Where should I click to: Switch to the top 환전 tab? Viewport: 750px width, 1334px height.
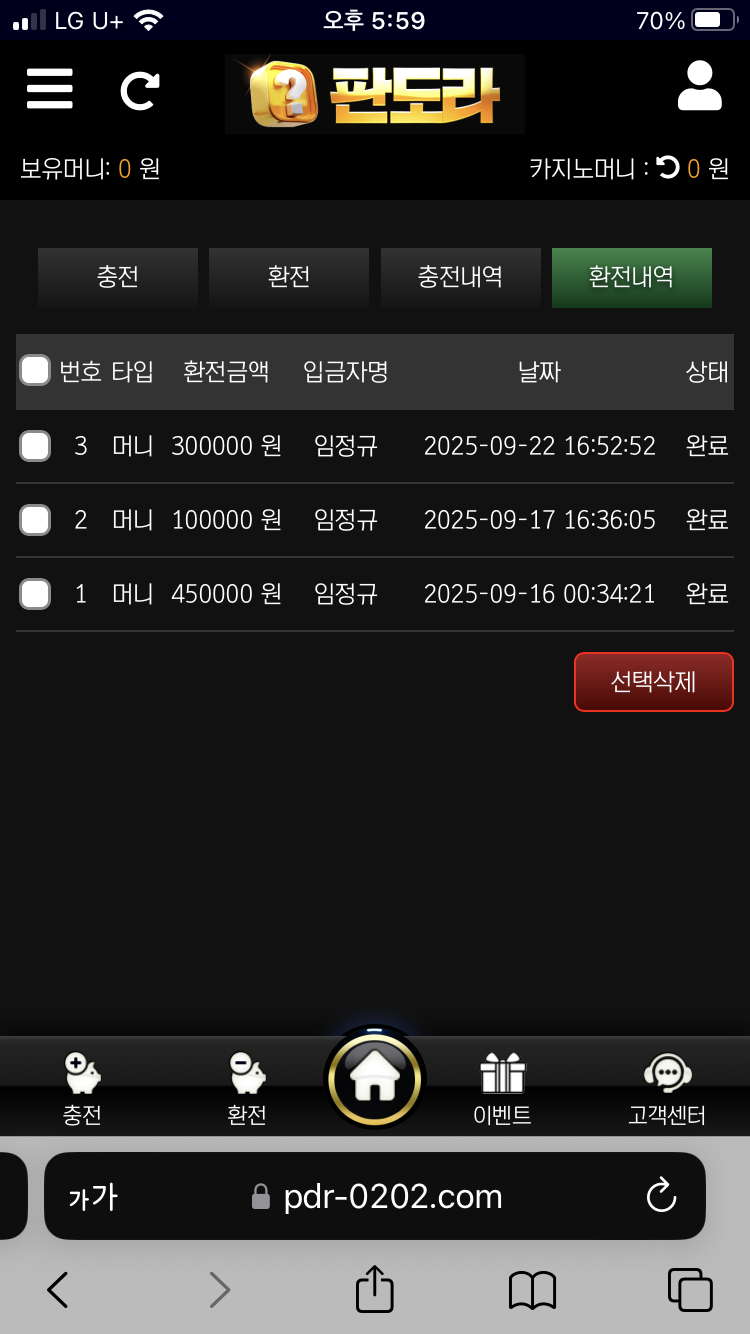[289, 277]
